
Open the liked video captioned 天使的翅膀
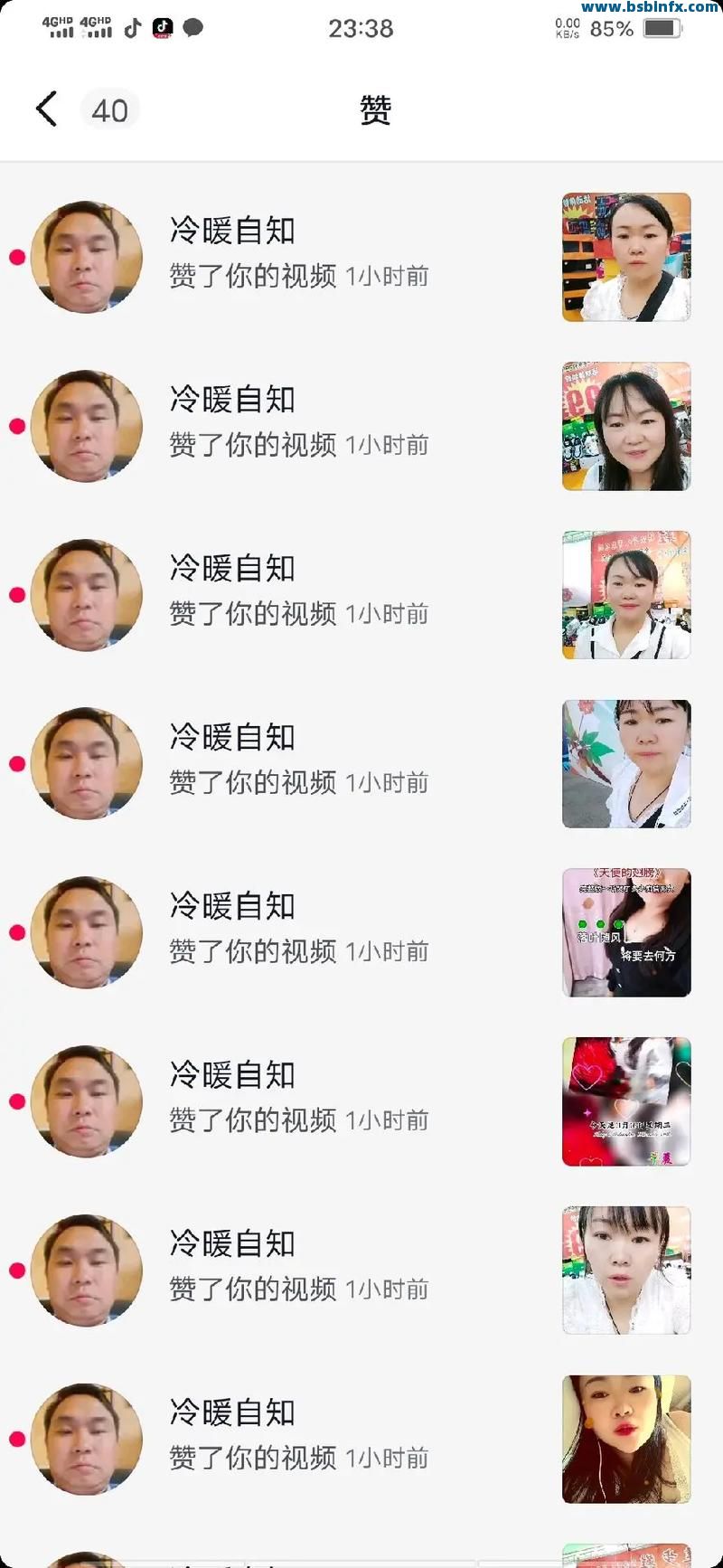[x=626, y=932]
